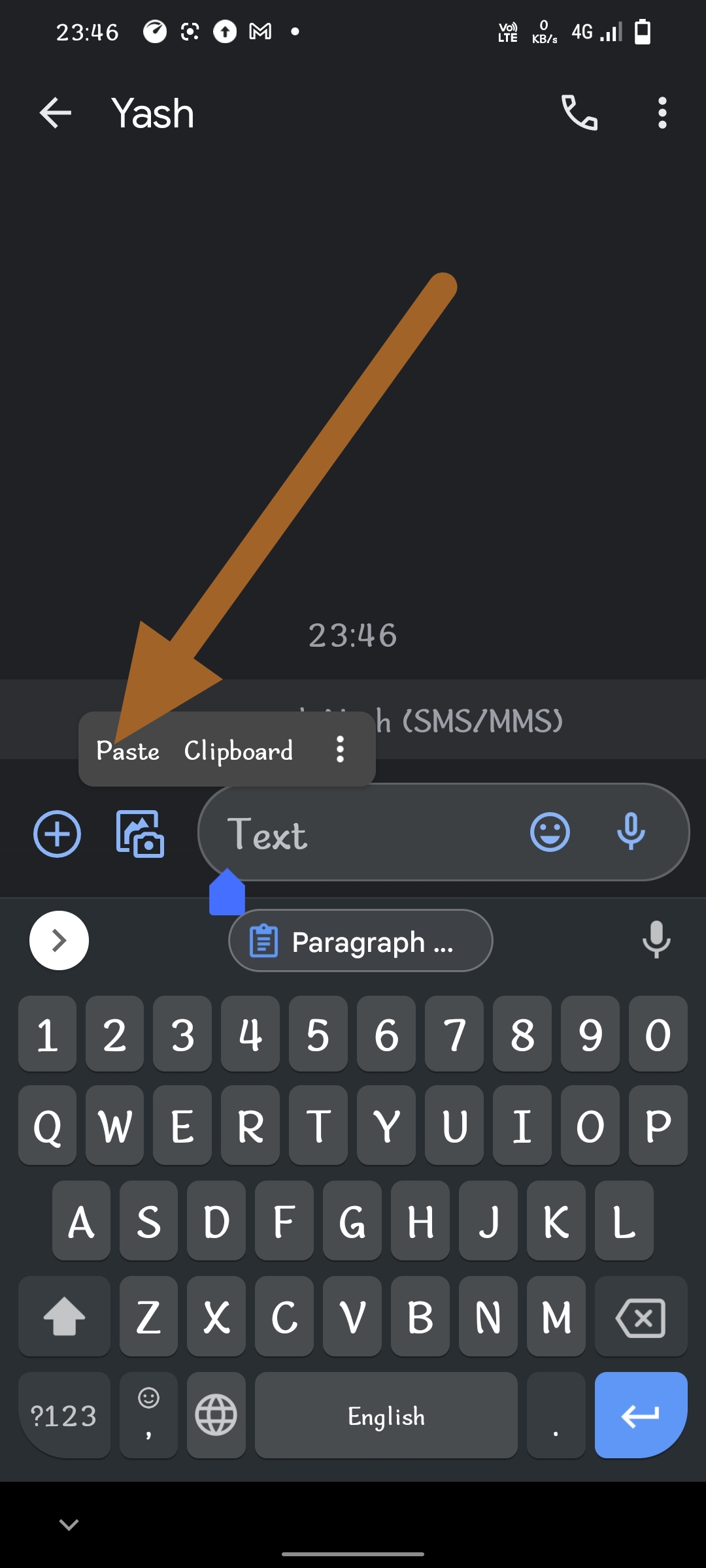Insert the Paragraph clipboard suggestion
Viewport: 706px width, 1568px height.
coord(360,941)
